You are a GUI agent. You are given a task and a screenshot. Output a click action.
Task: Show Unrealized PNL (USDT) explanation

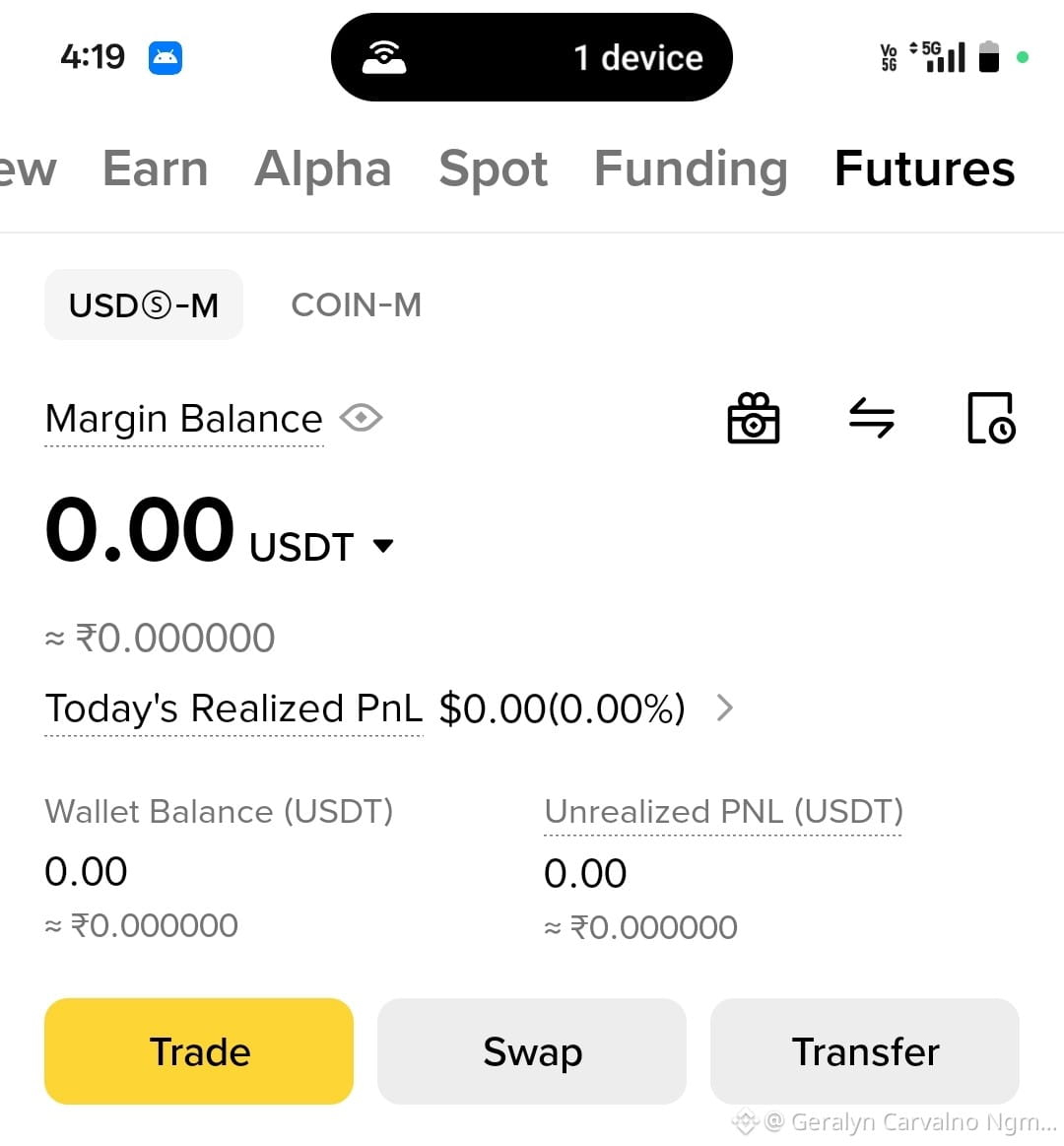point(723,812)
